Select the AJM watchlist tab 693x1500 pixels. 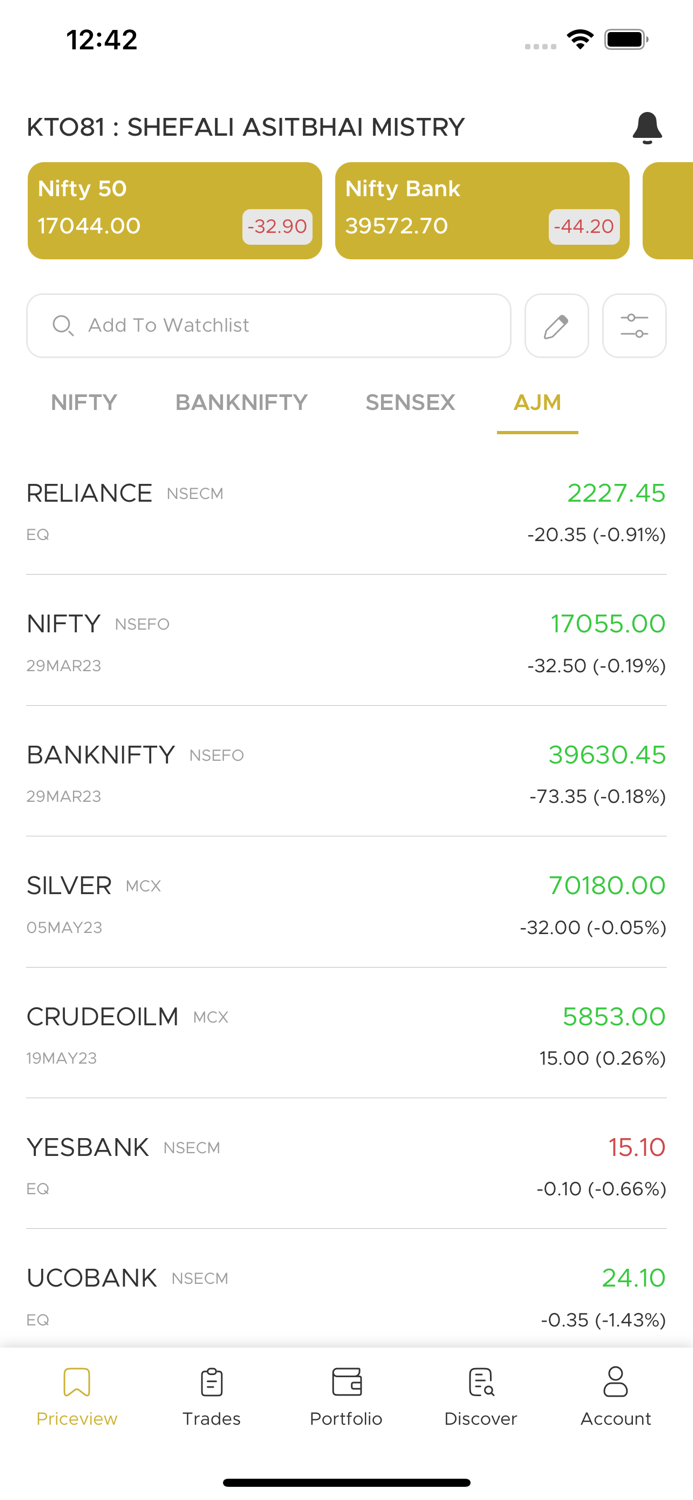(x=537, y=403)
